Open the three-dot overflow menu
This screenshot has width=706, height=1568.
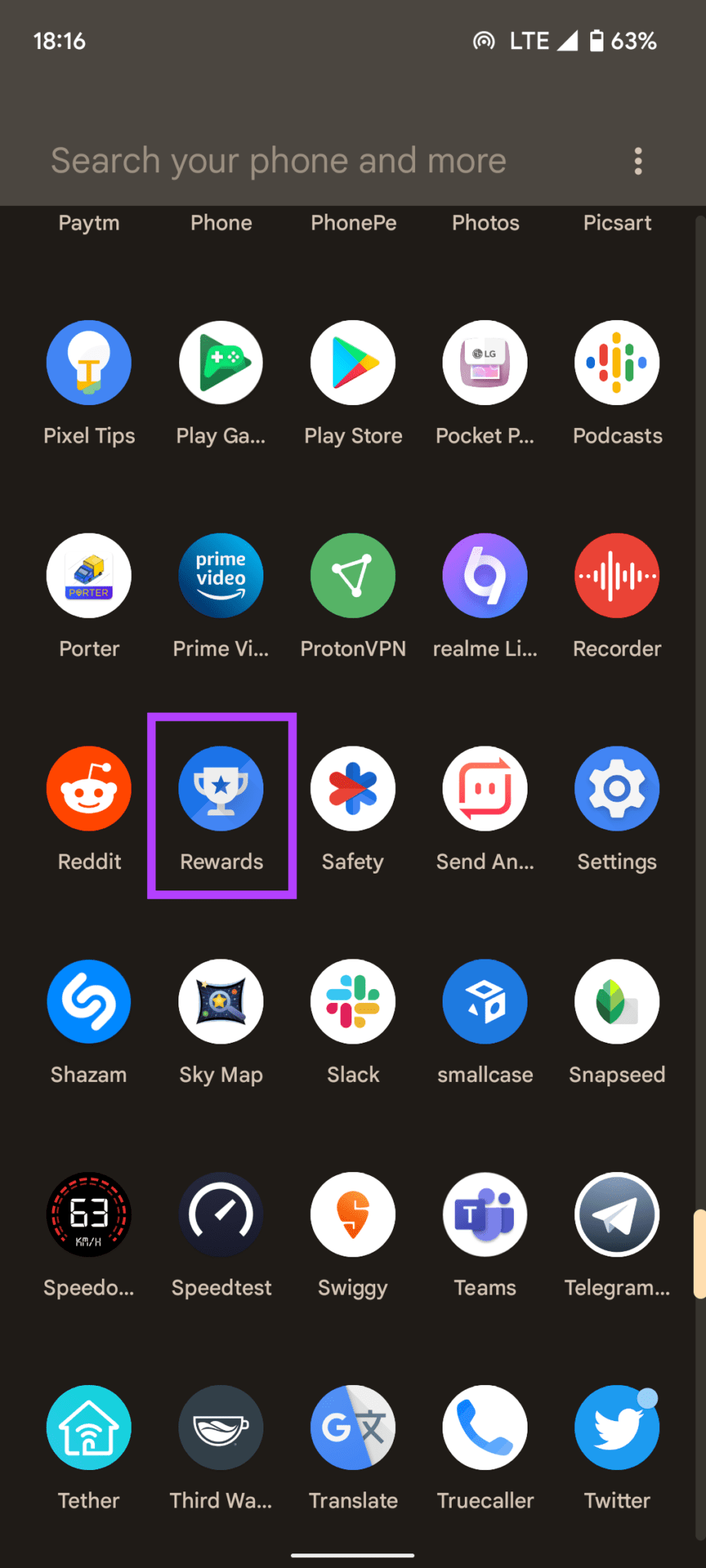[x=638, y=161]
